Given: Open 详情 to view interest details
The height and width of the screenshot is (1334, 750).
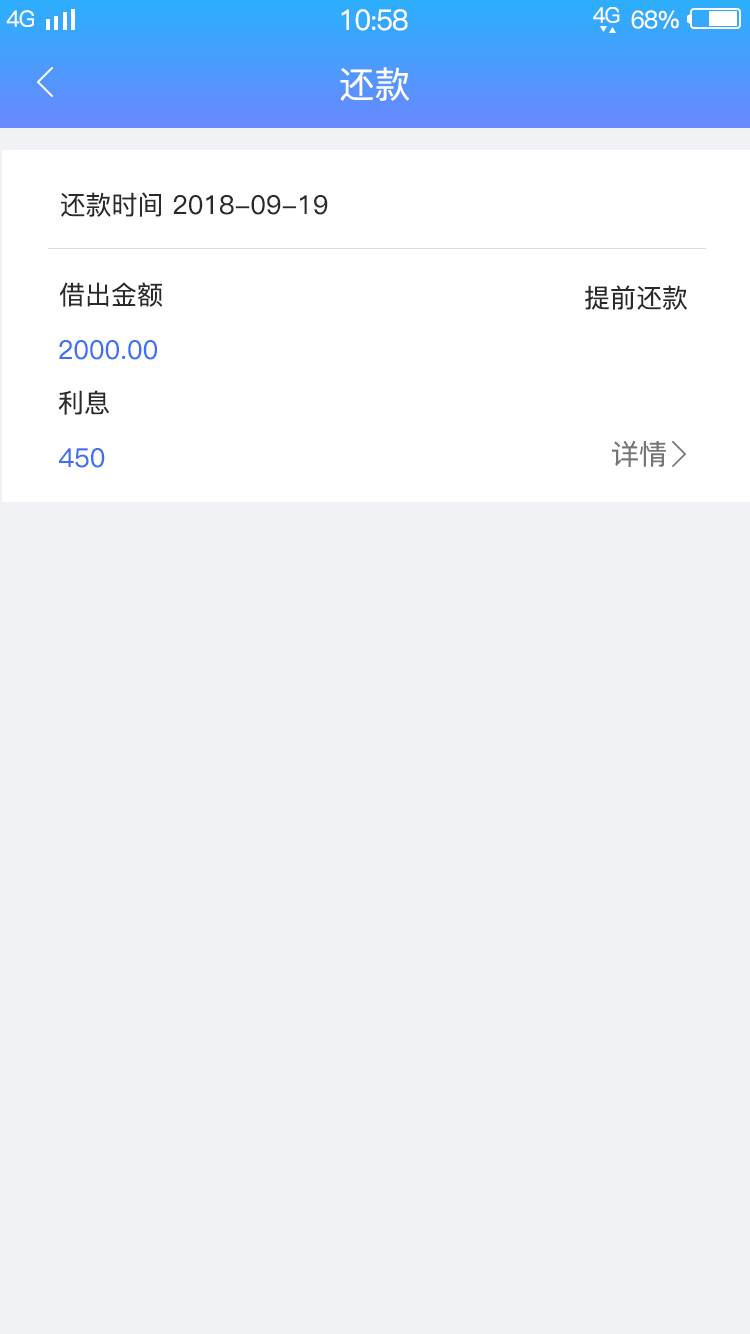Looking at the screenshot, I should point(649,455).
